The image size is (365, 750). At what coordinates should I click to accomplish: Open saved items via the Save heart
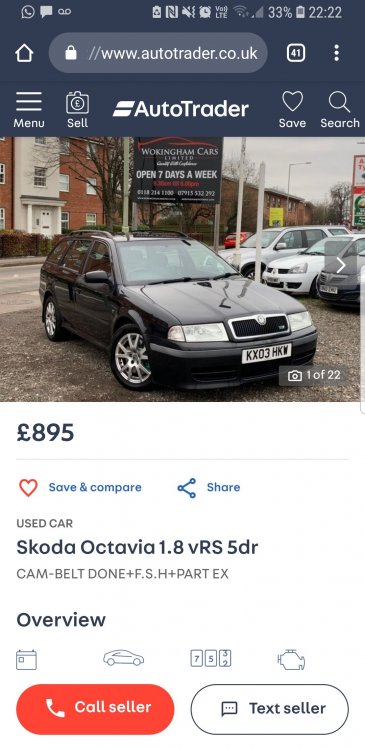coord(292,110)
